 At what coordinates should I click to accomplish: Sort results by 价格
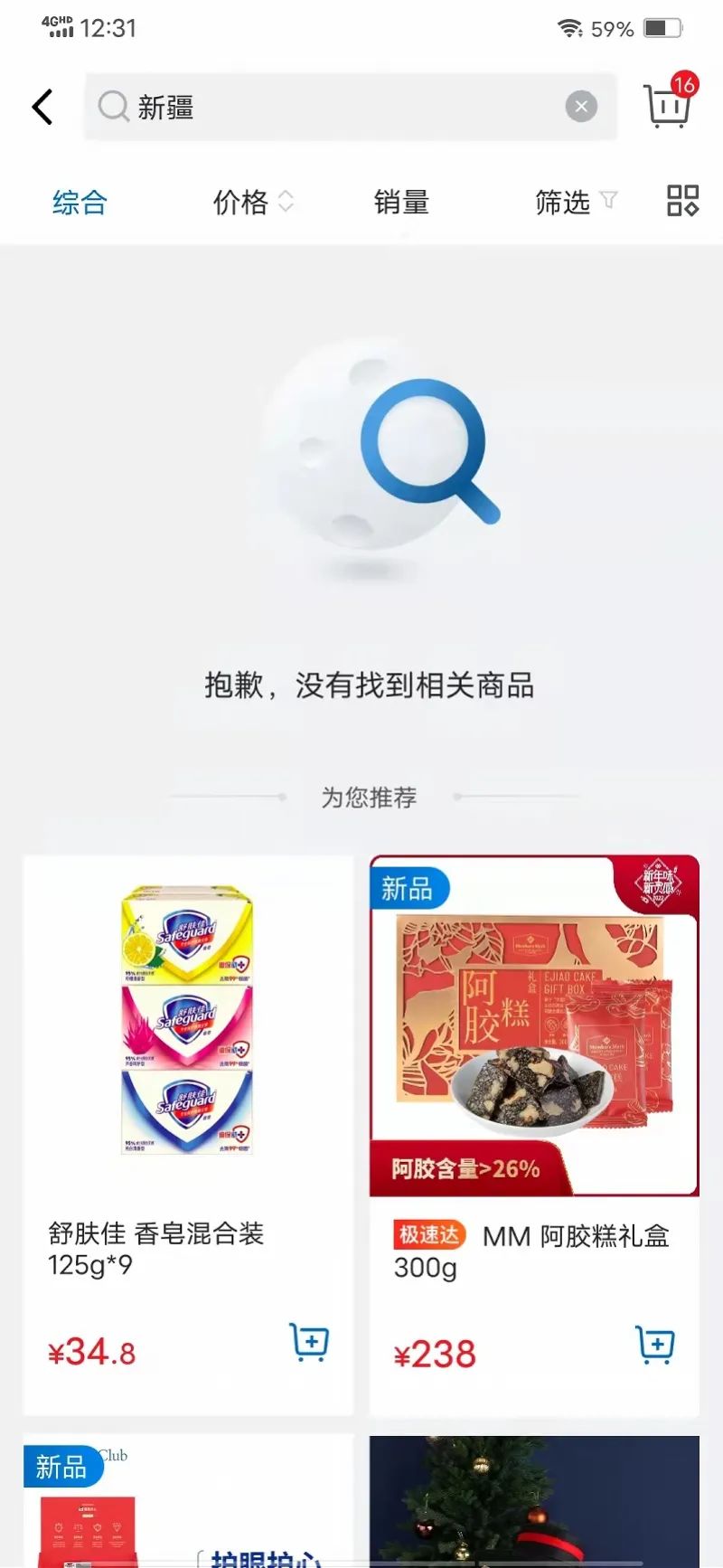tap(253, 202)
